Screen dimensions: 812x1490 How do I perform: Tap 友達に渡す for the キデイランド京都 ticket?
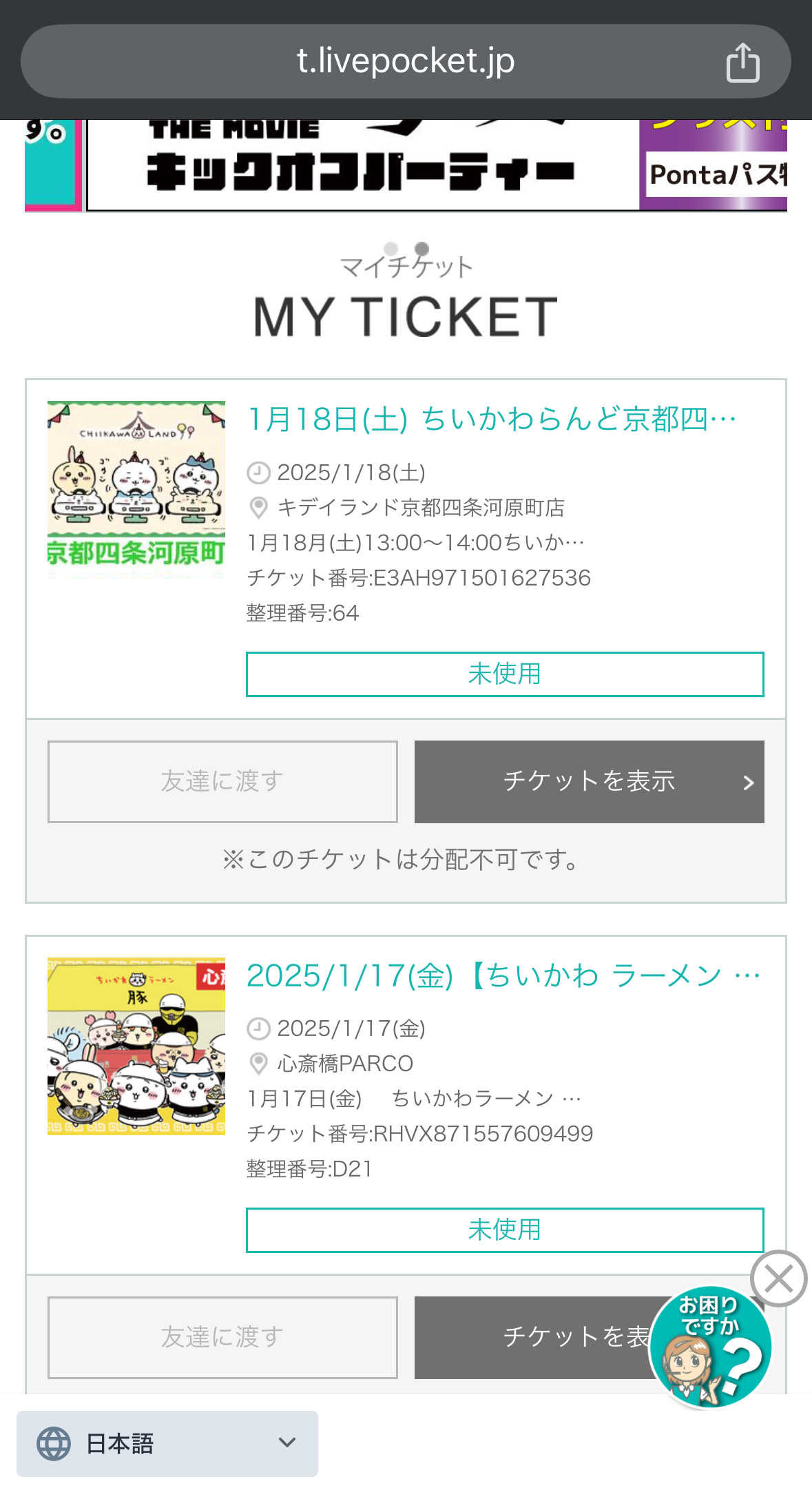[x=222, y=781]
